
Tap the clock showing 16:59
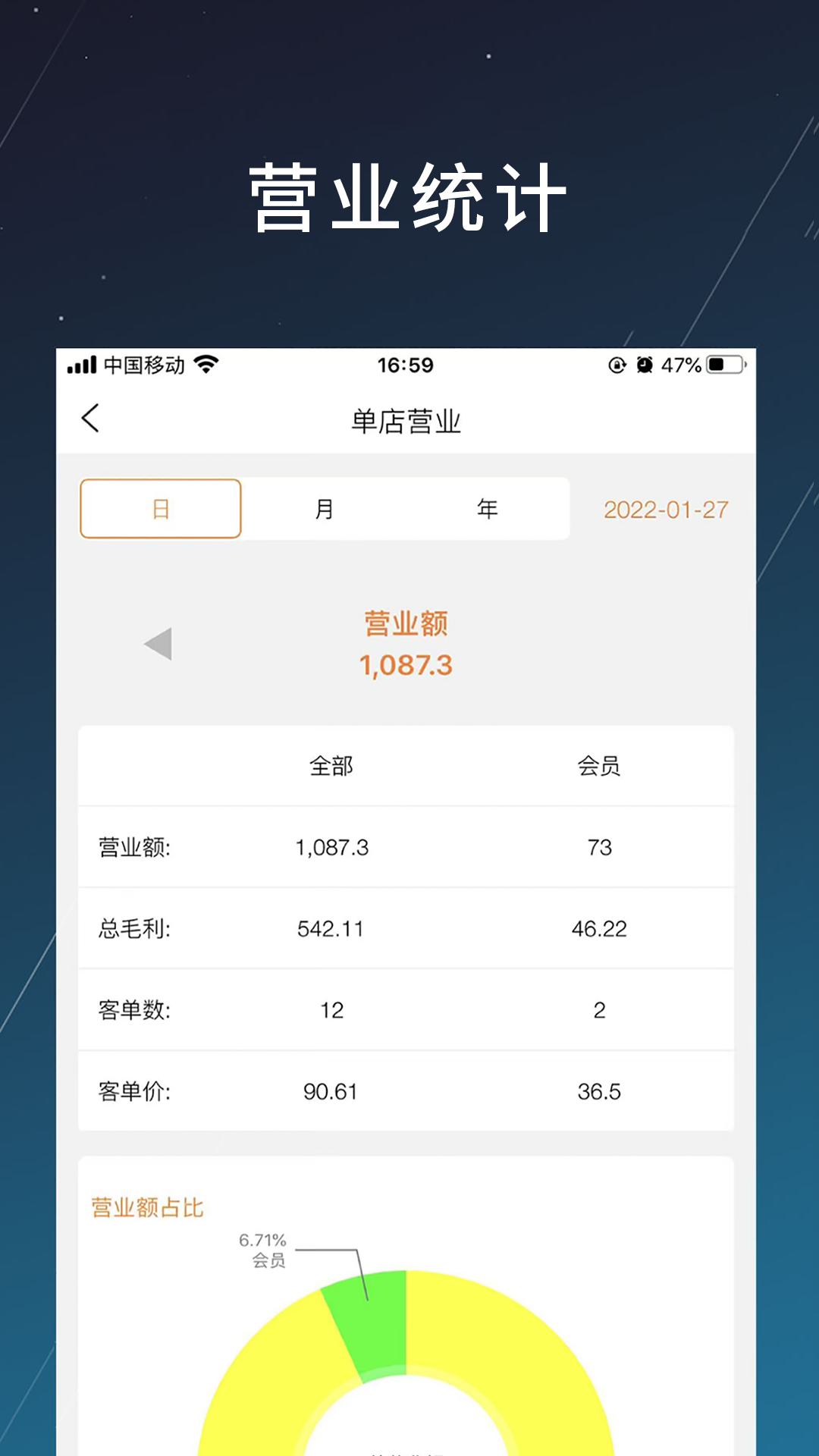pyautogui.click(x=407, y=366)
